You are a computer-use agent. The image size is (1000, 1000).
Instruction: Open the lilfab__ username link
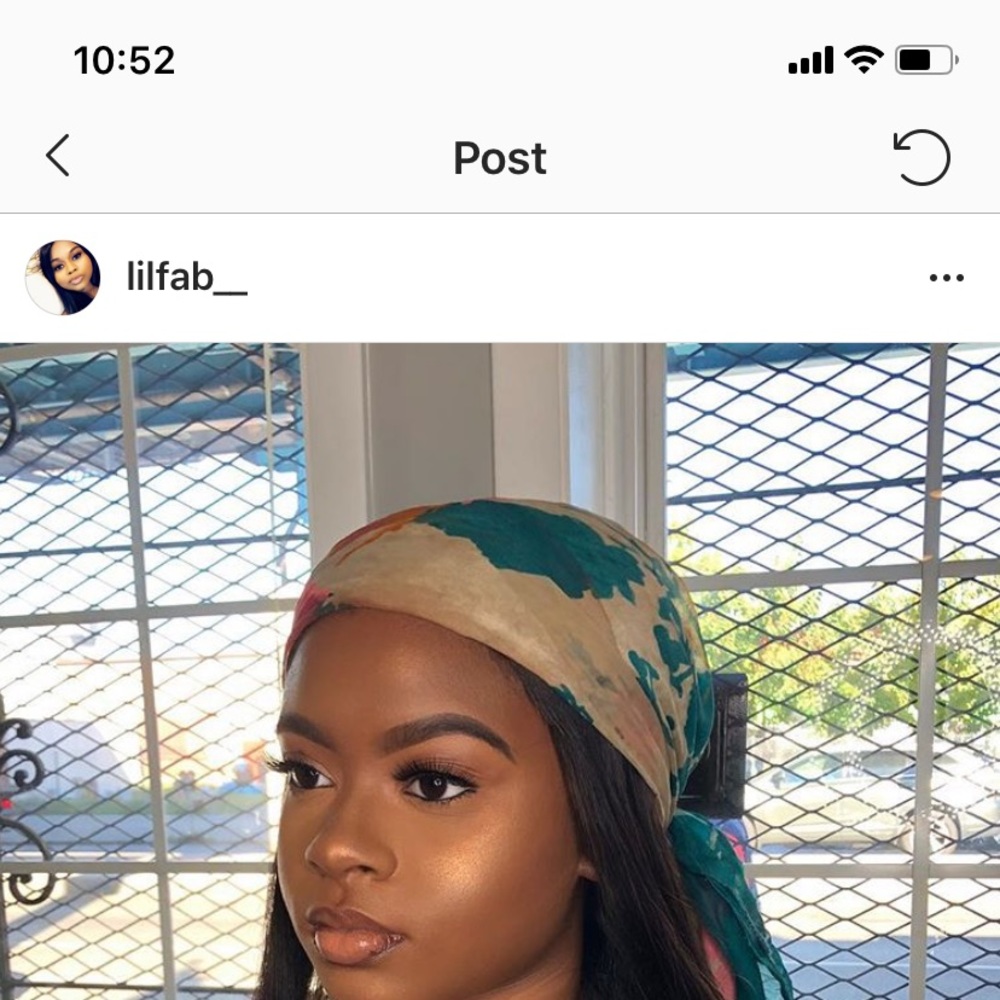click(x=186, y=278)
